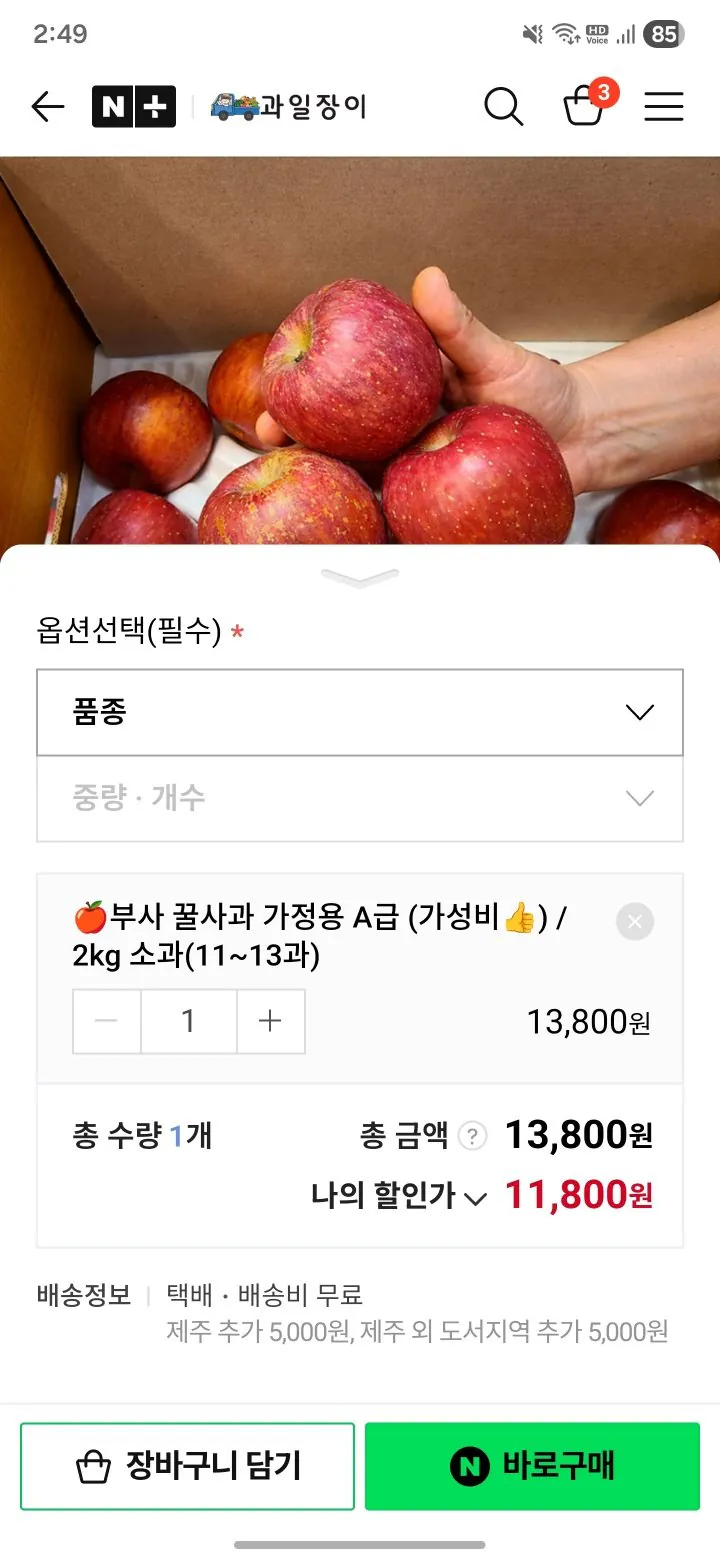Remove the selected 부사 꿀사과 option
Image resolution: width=720 pixels, height=1560 pixels.
[633, 921]
